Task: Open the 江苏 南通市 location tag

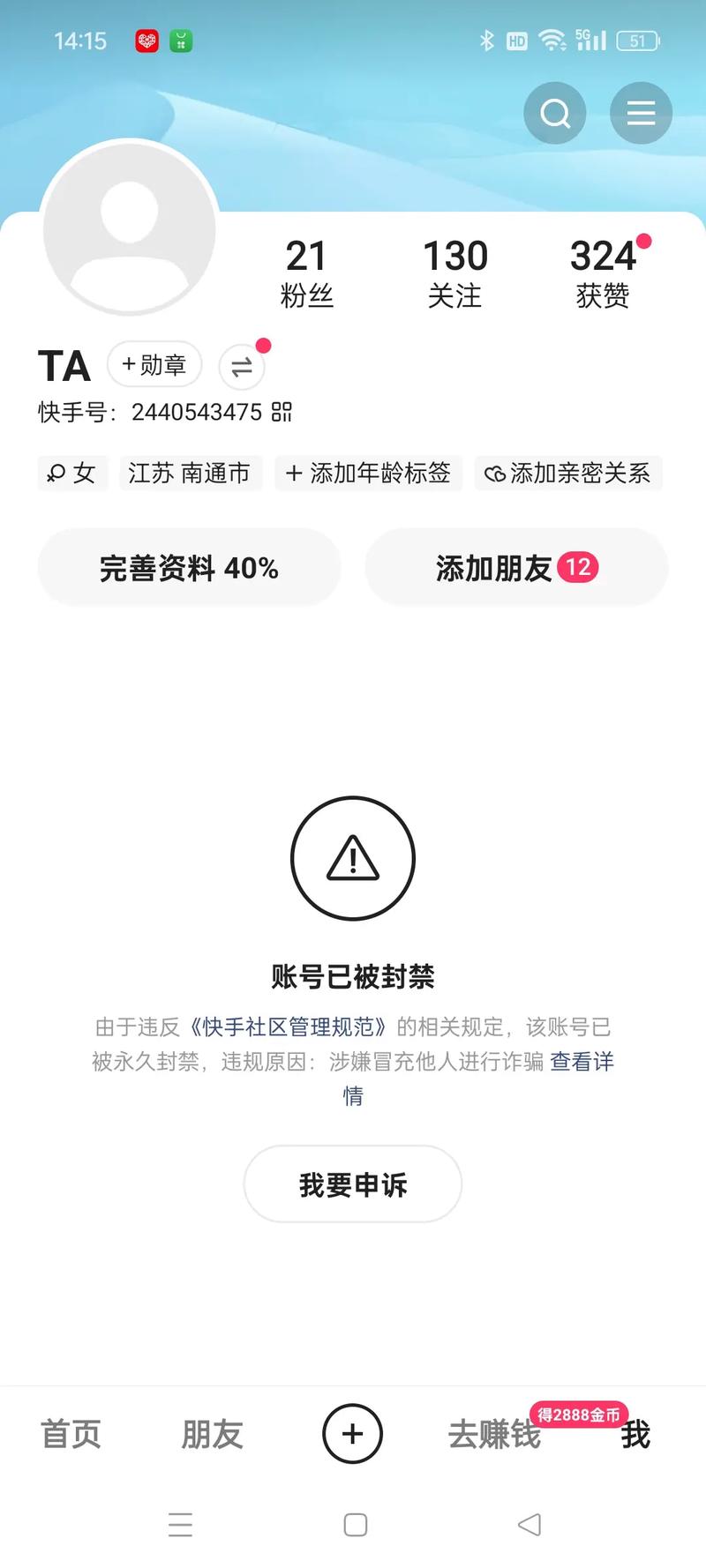Action: 191,474
